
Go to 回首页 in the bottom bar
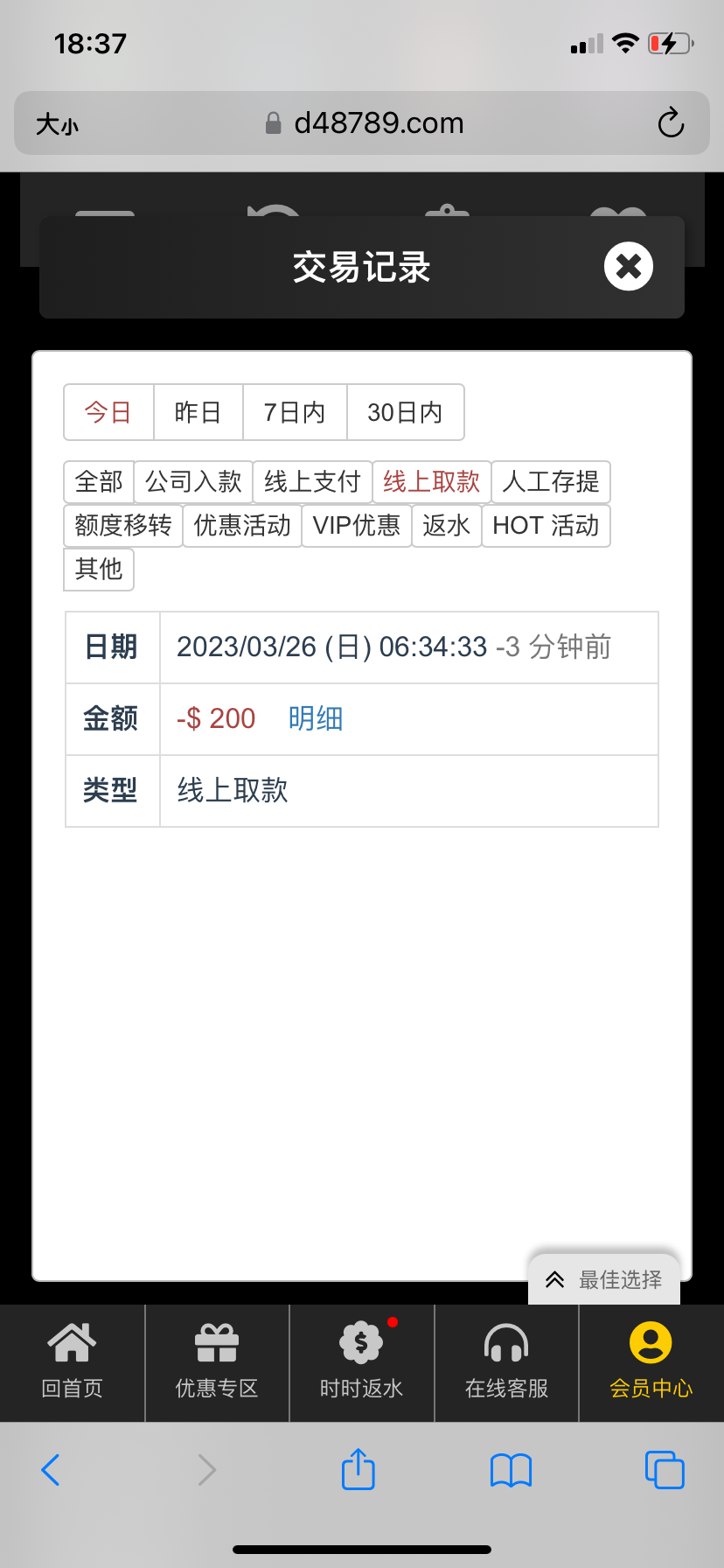click(x=73, y=1361)
